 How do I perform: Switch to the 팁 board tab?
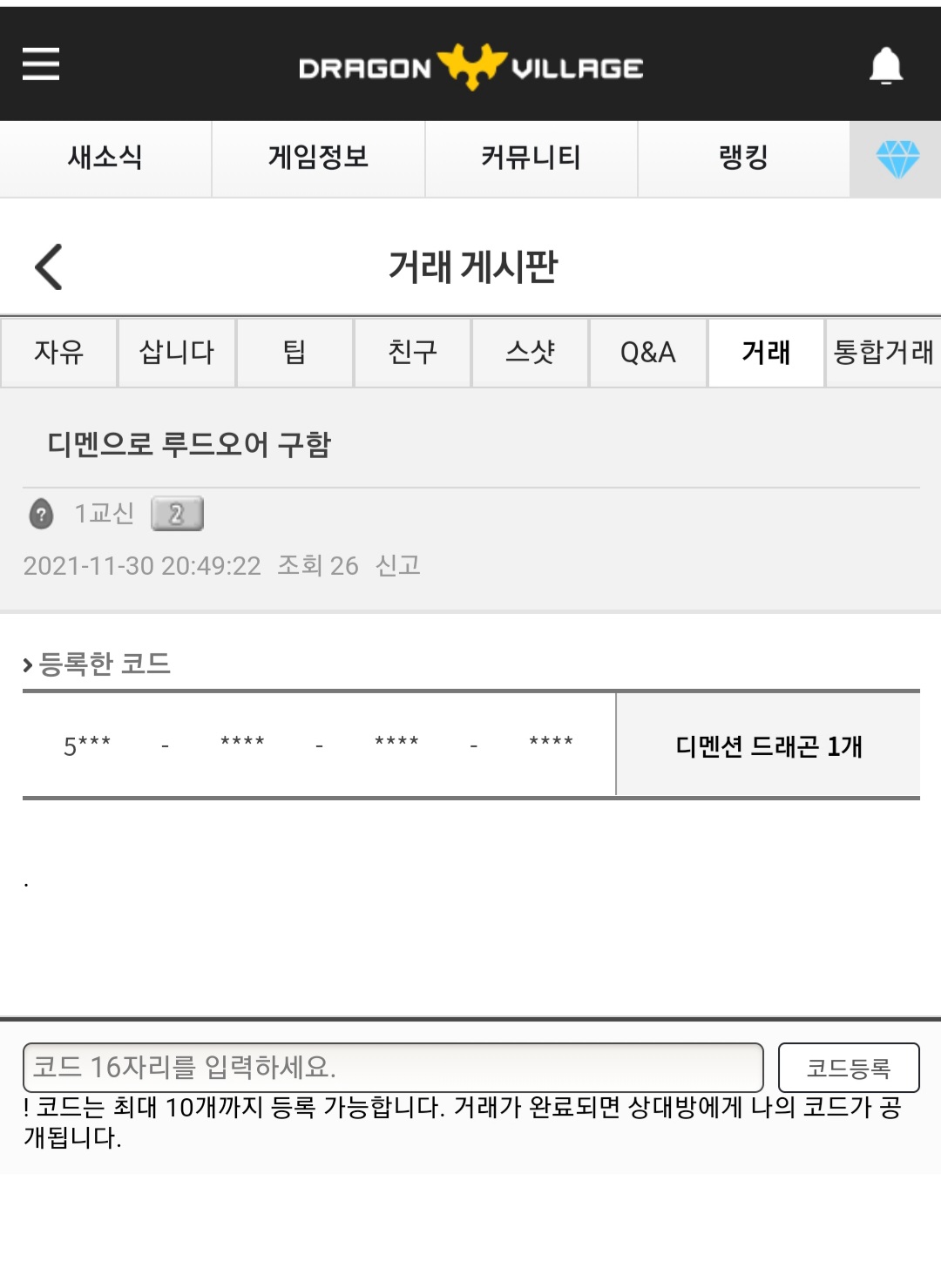click(294, 353)
